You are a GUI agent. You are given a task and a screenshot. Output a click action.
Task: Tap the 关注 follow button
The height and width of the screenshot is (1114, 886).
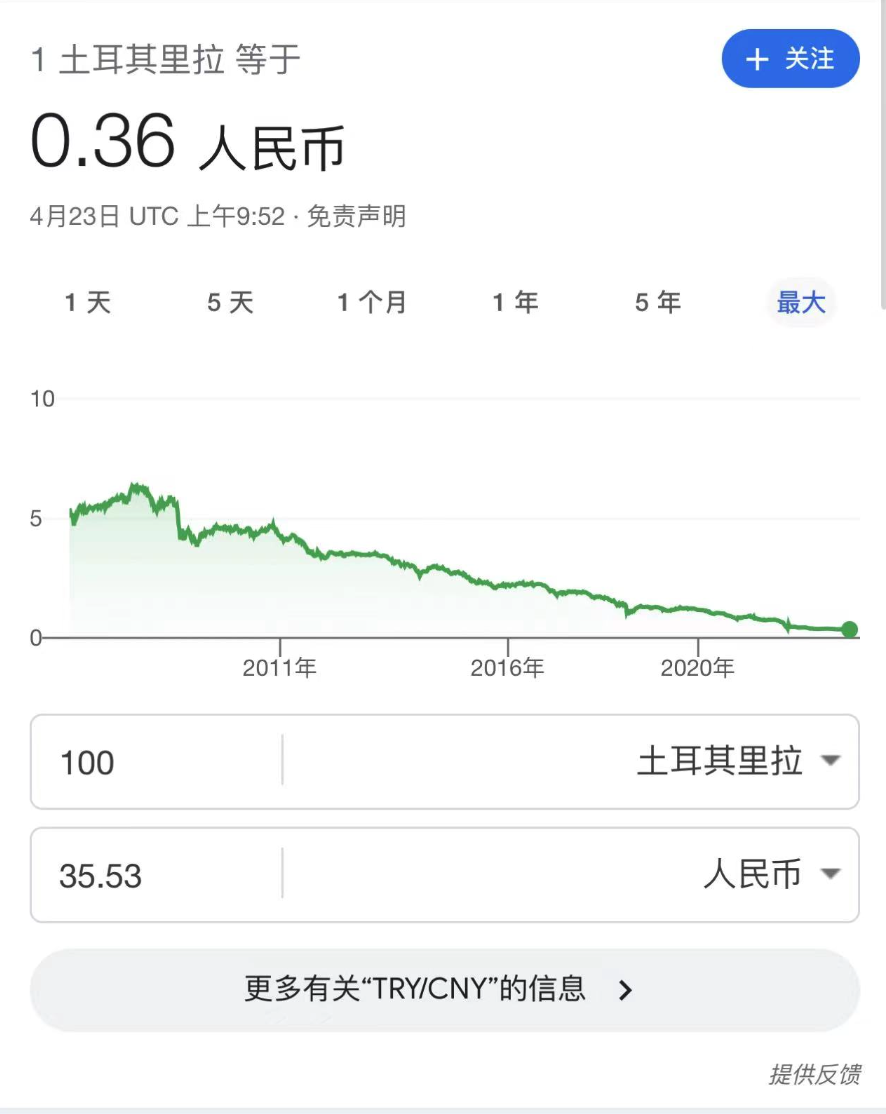(790, 59)
